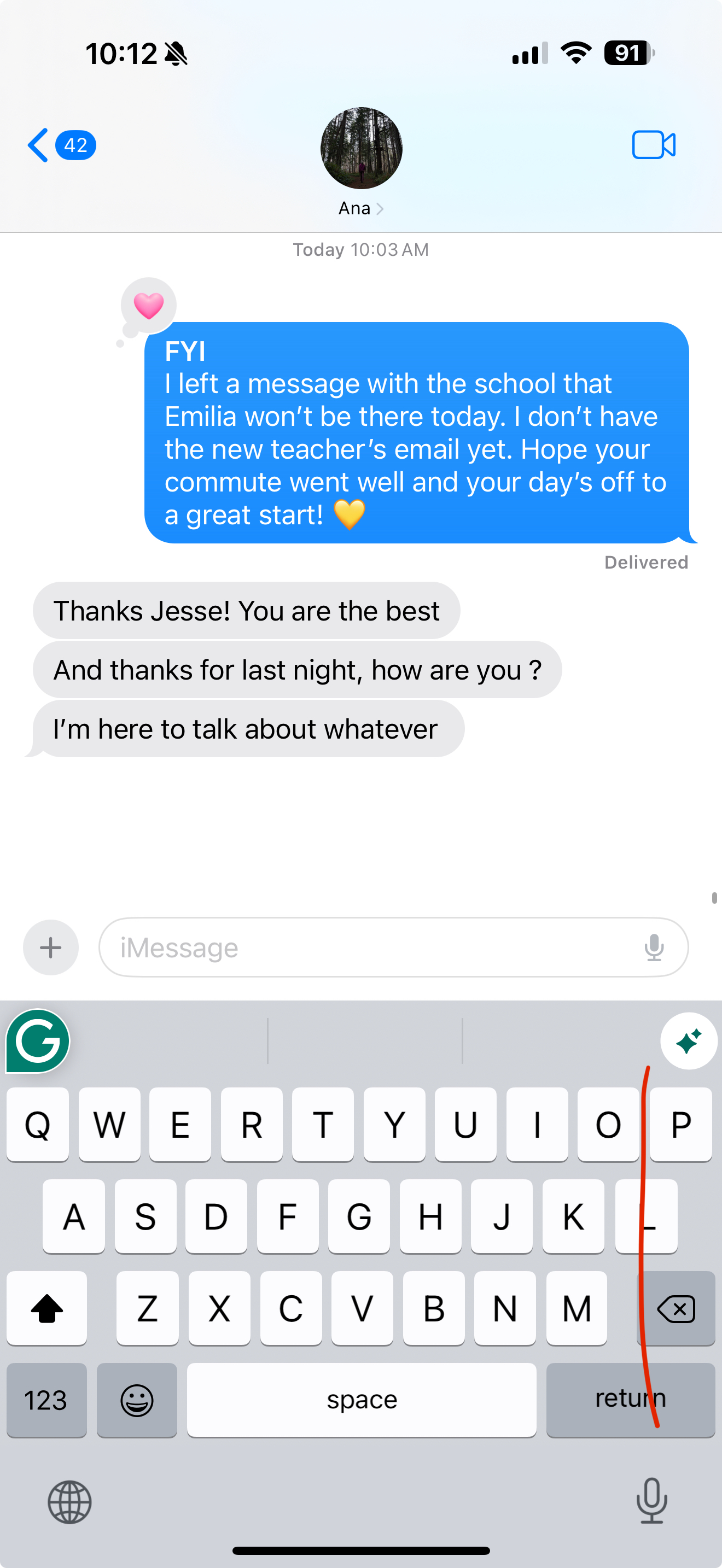Toggle the shift key
This screenshot has height=1568, width=722.
(46, 1308)
